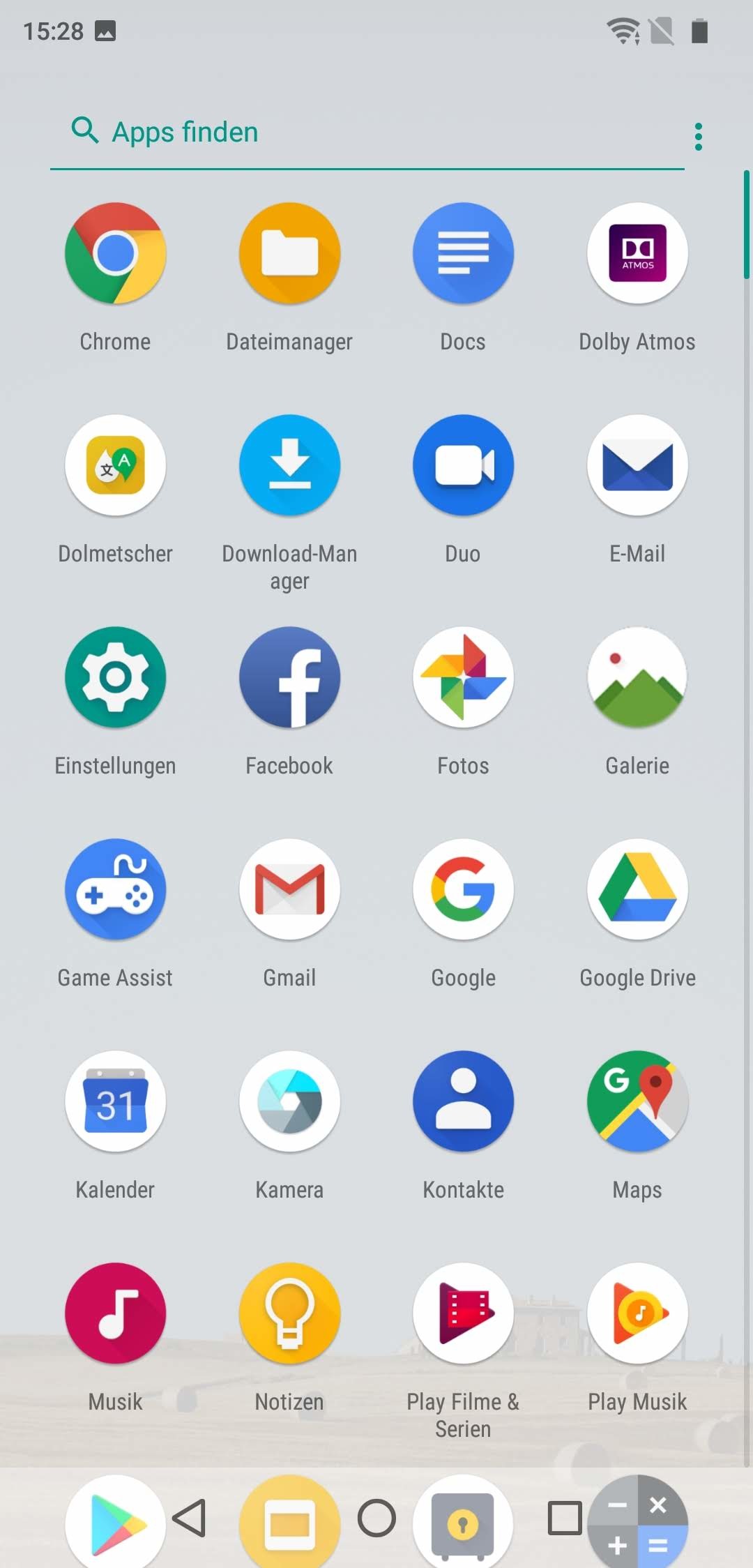Viewport: 753px width, 1568px height.
Task: Open Dateimanager app
Action: [x=289, y=253]
